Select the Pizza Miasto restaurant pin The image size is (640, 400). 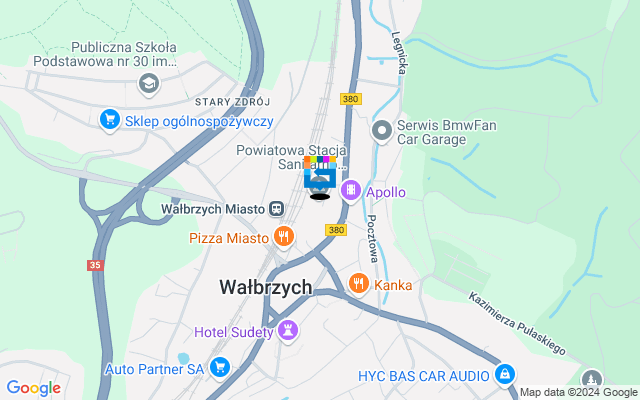pyautogui.click(x=285, y=237)
